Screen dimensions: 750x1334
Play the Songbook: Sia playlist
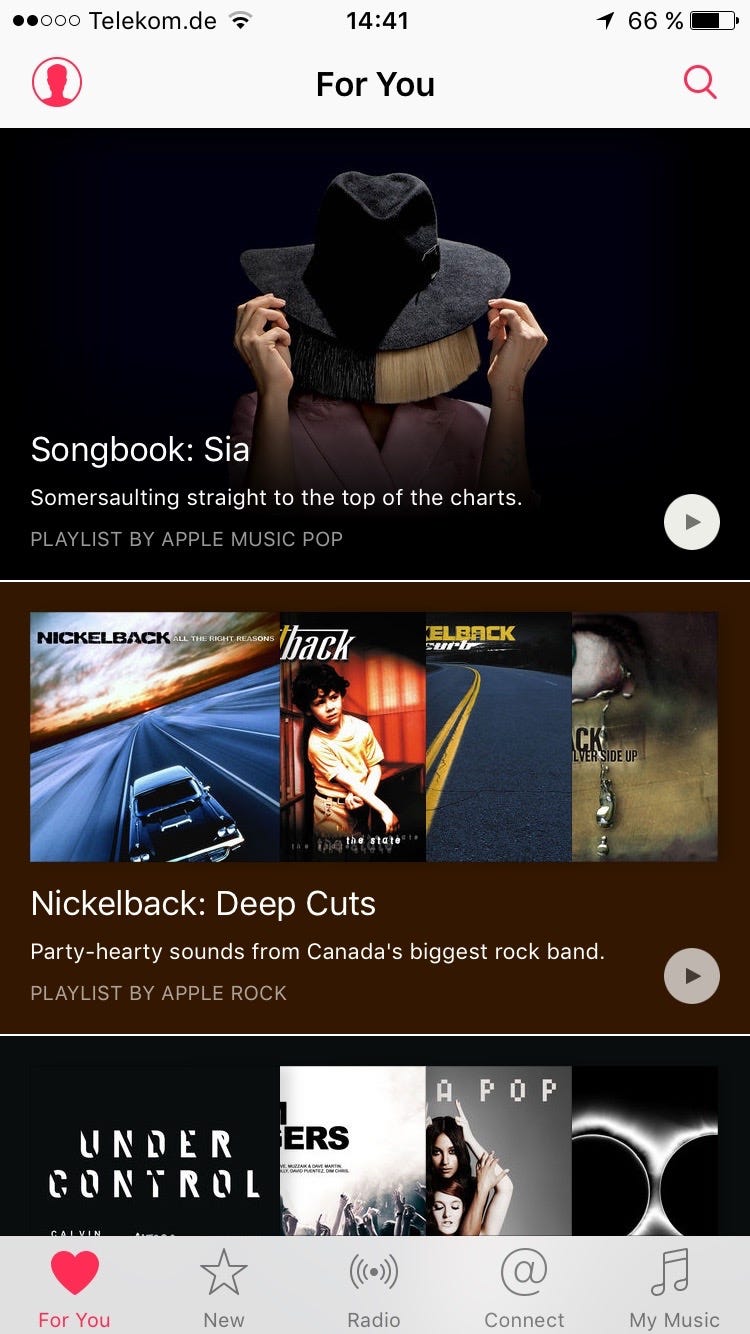692,522
